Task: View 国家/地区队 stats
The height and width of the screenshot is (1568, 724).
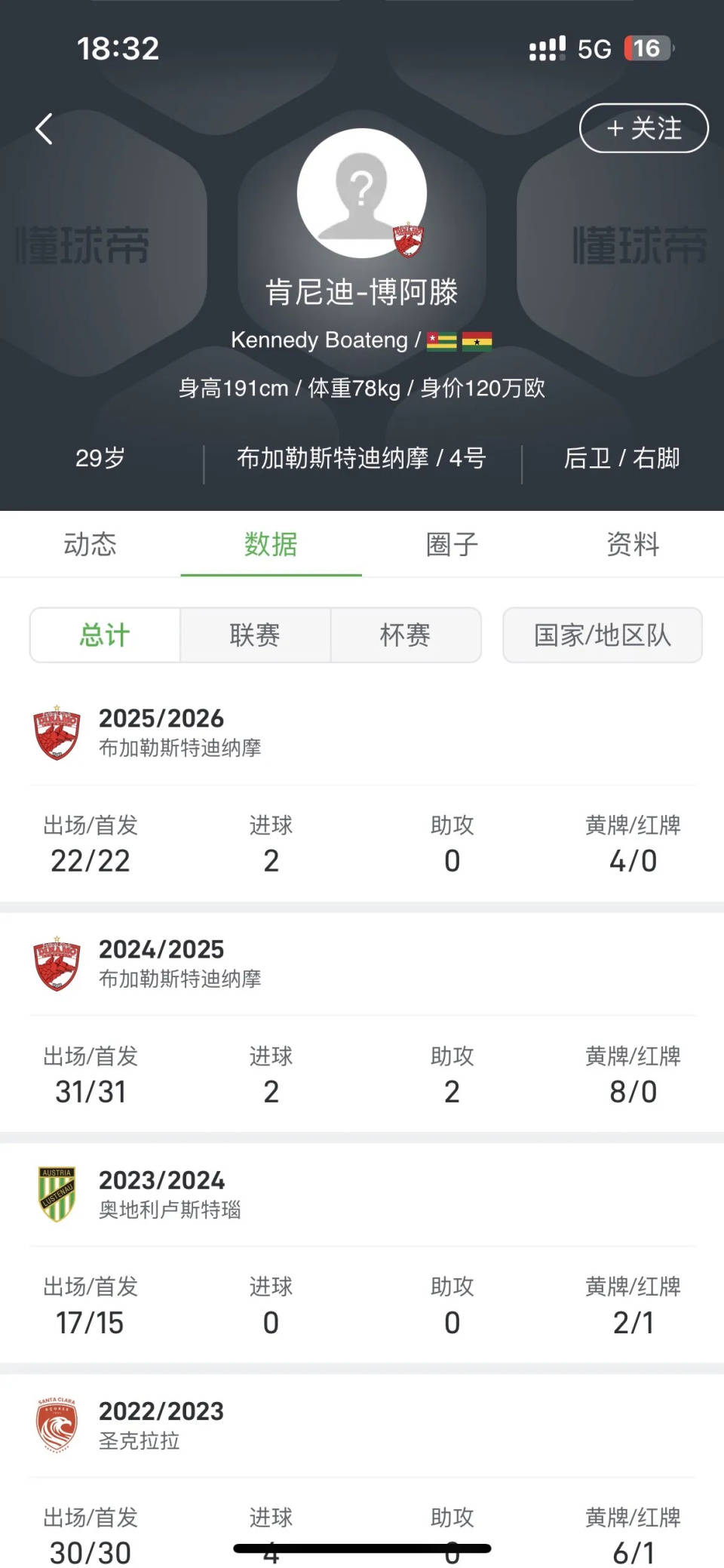Action: pos(602,635)
